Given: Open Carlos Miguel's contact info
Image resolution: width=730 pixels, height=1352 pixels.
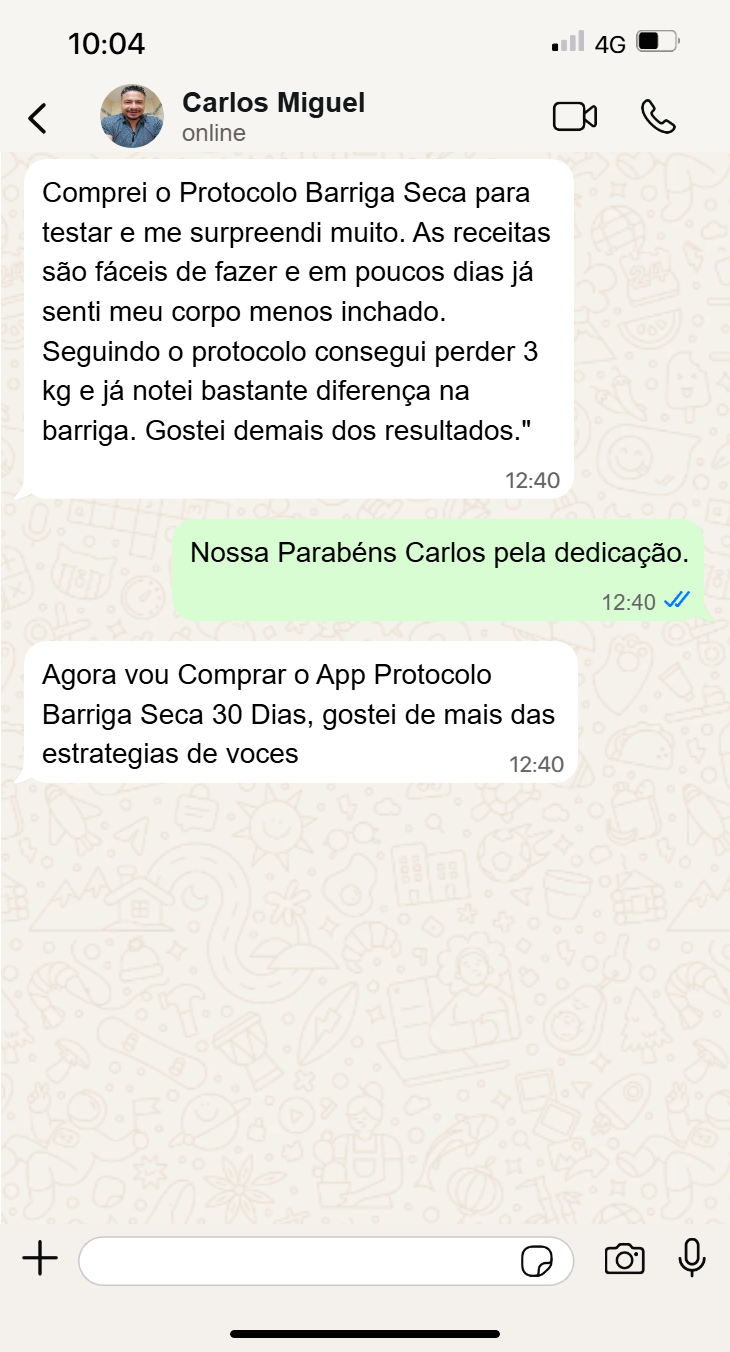Looking at the screenshot, I should coord(272,116).
